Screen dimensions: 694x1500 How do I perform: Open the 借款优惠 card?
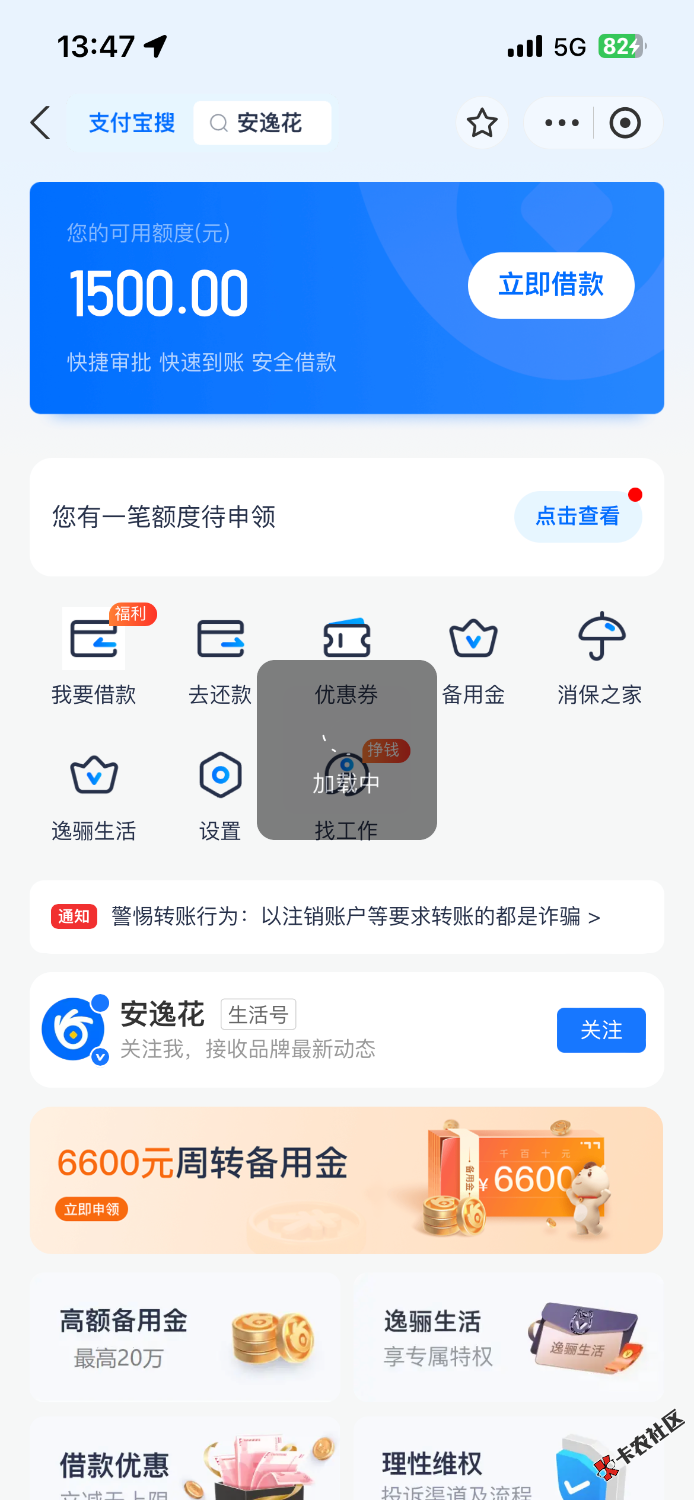(185, 1465)
